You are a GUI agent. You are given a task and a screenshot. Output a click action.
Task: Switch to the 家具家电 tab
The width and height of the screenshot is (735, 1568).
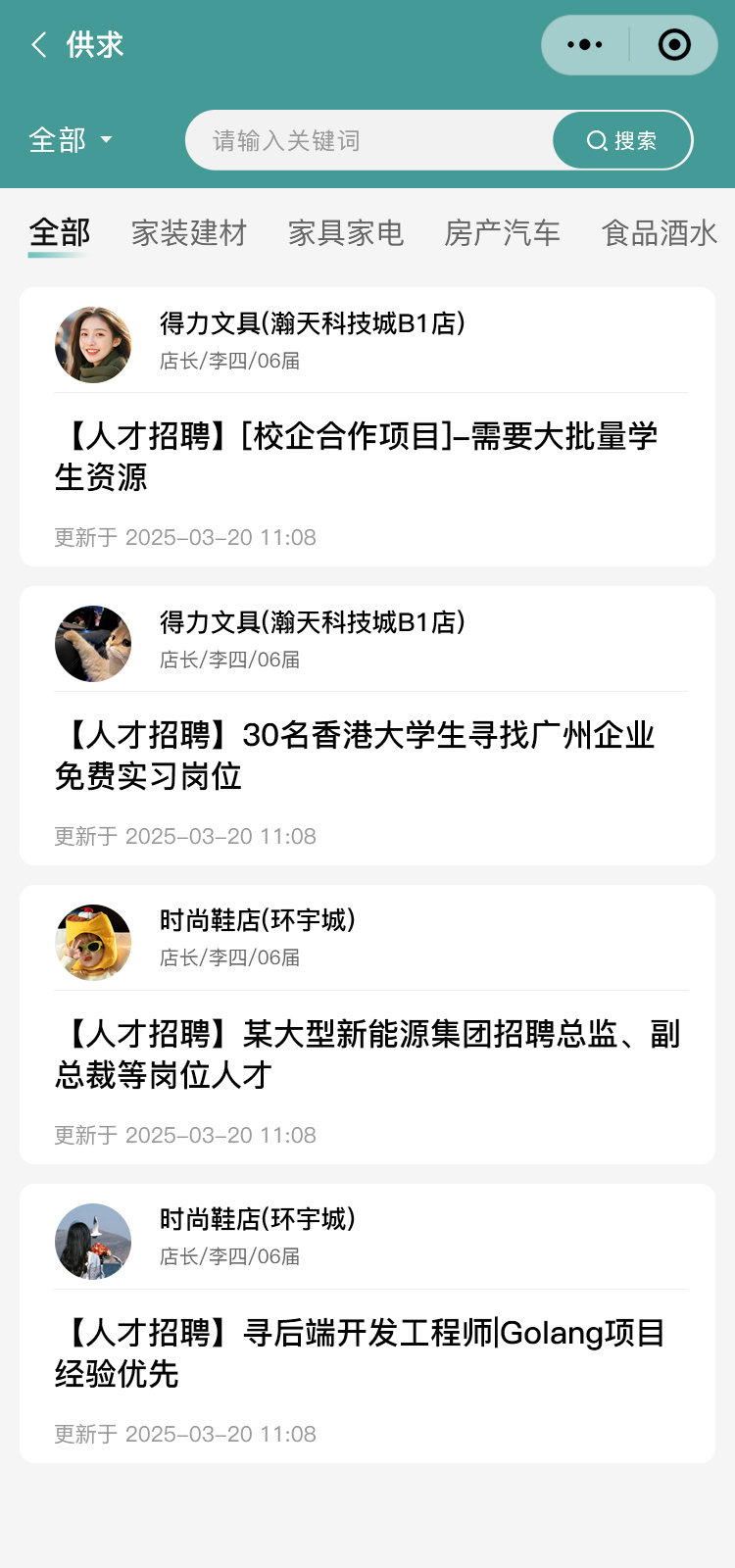point(346,233)
